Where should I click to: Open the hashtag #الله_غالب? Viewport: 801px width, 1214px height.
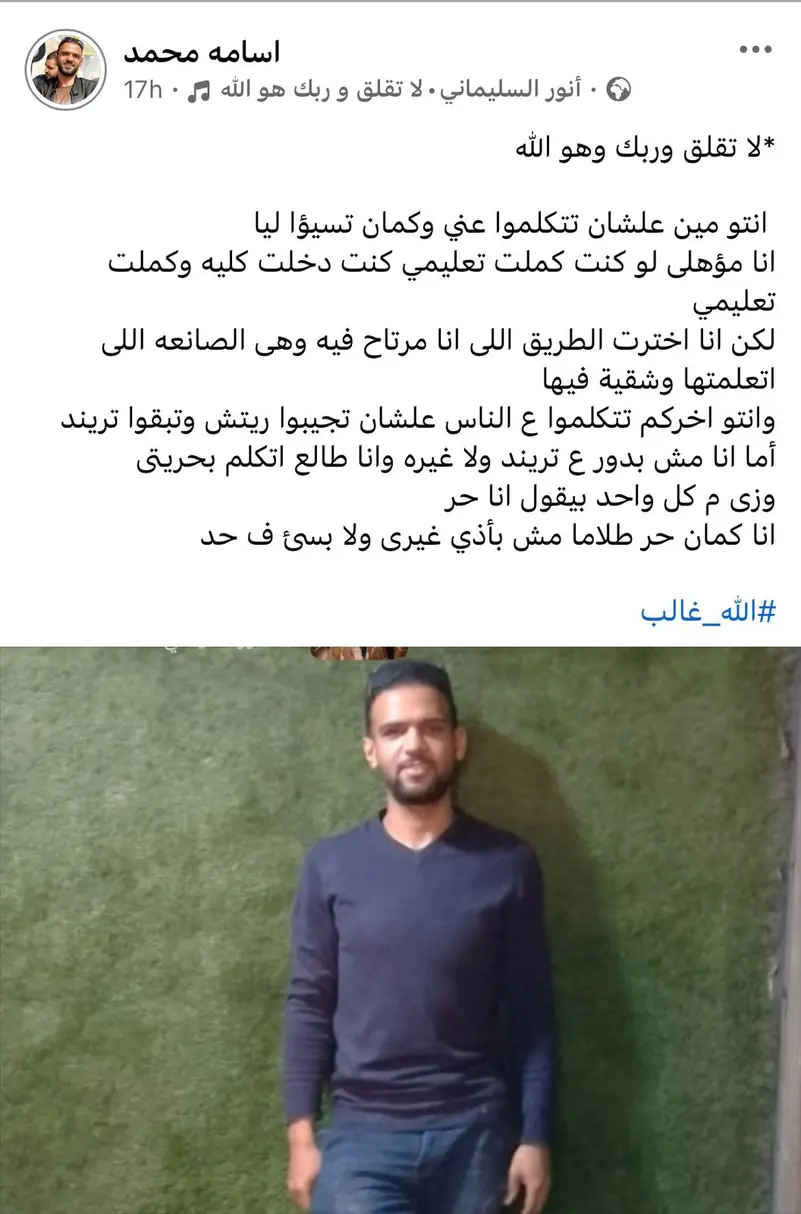(x=707, y=612)
